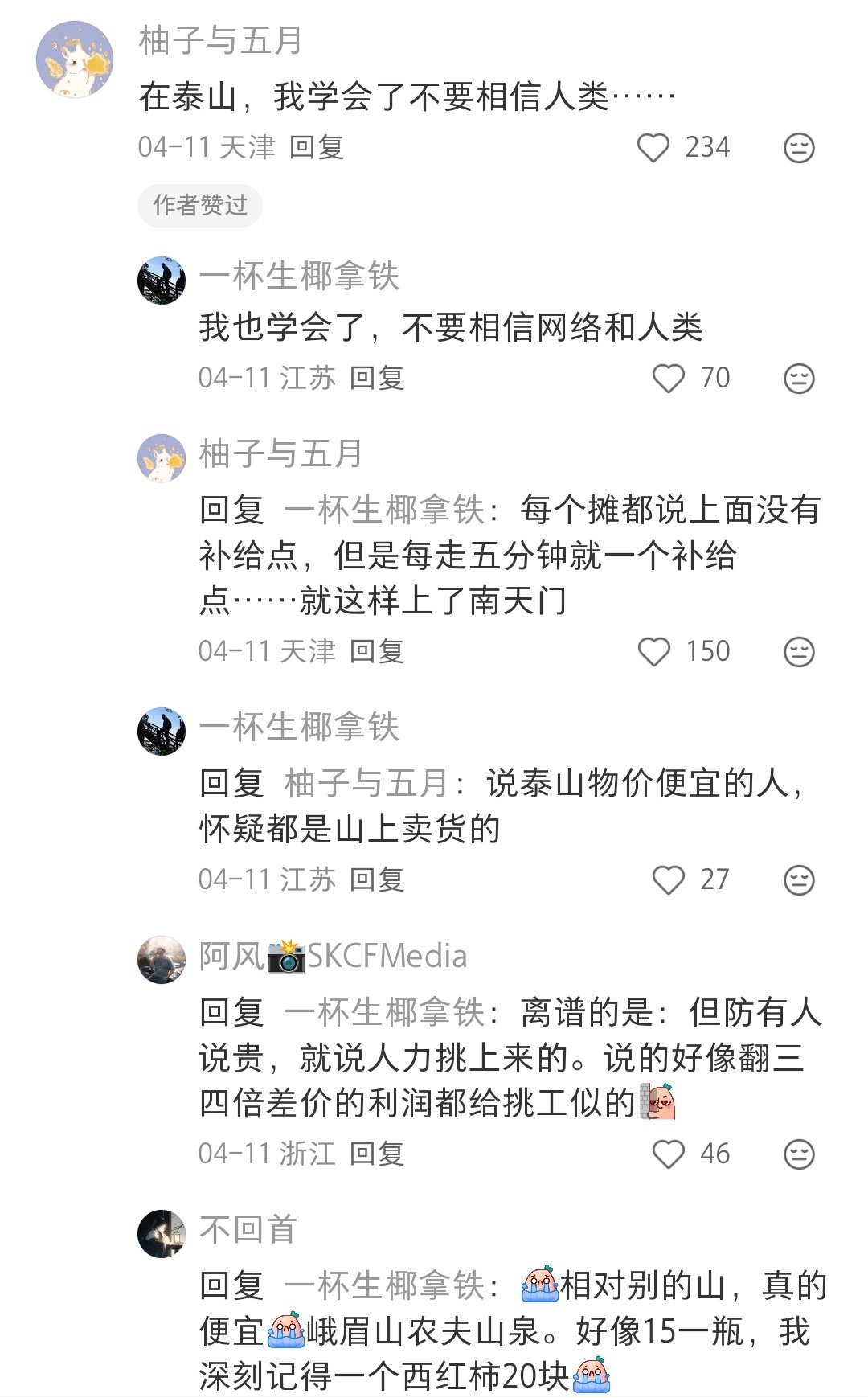The image size is (868, 1398).
Task: Like the comment 在泰山，我学会了不要相信人类
Action: 653,148
